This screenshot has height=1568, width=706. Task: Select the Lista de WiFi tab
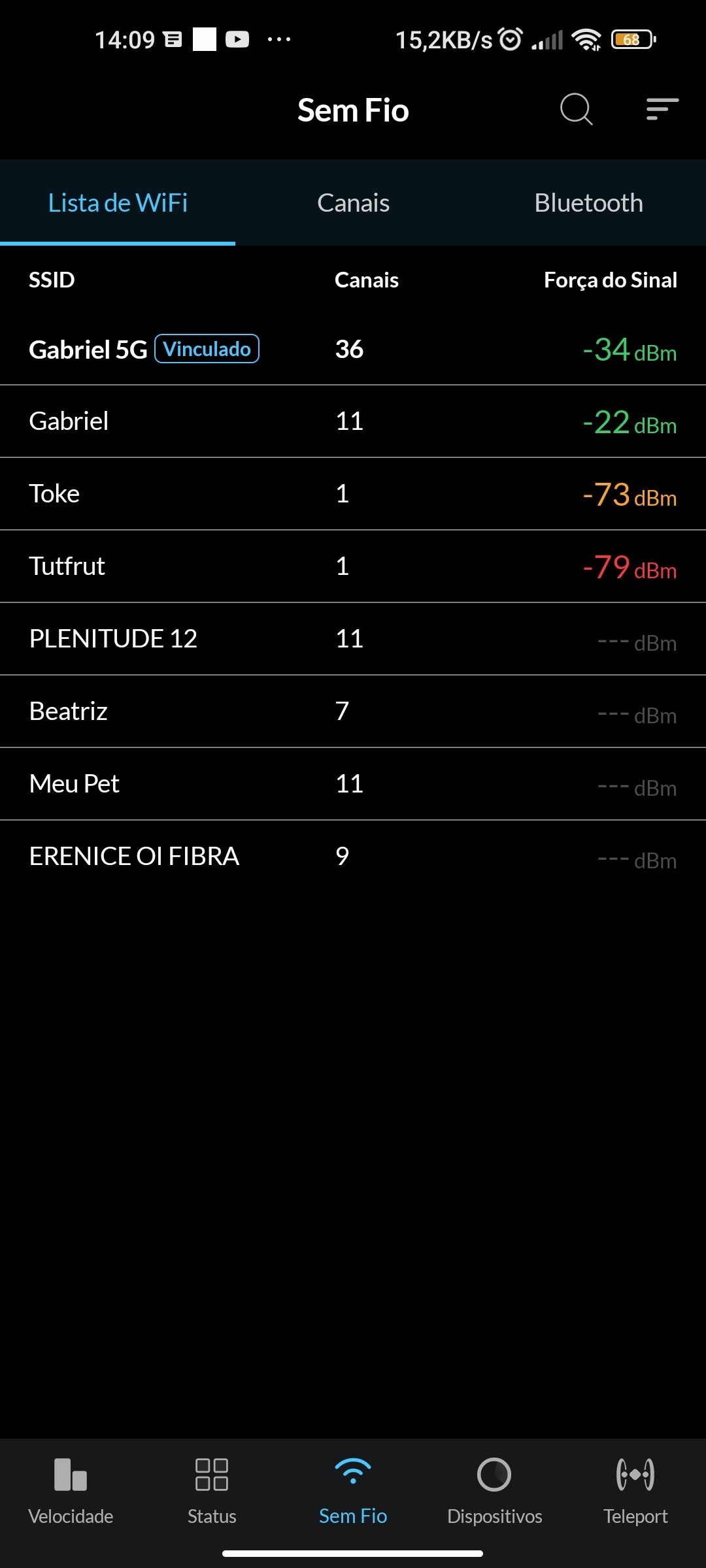click(x=118, y=203)
